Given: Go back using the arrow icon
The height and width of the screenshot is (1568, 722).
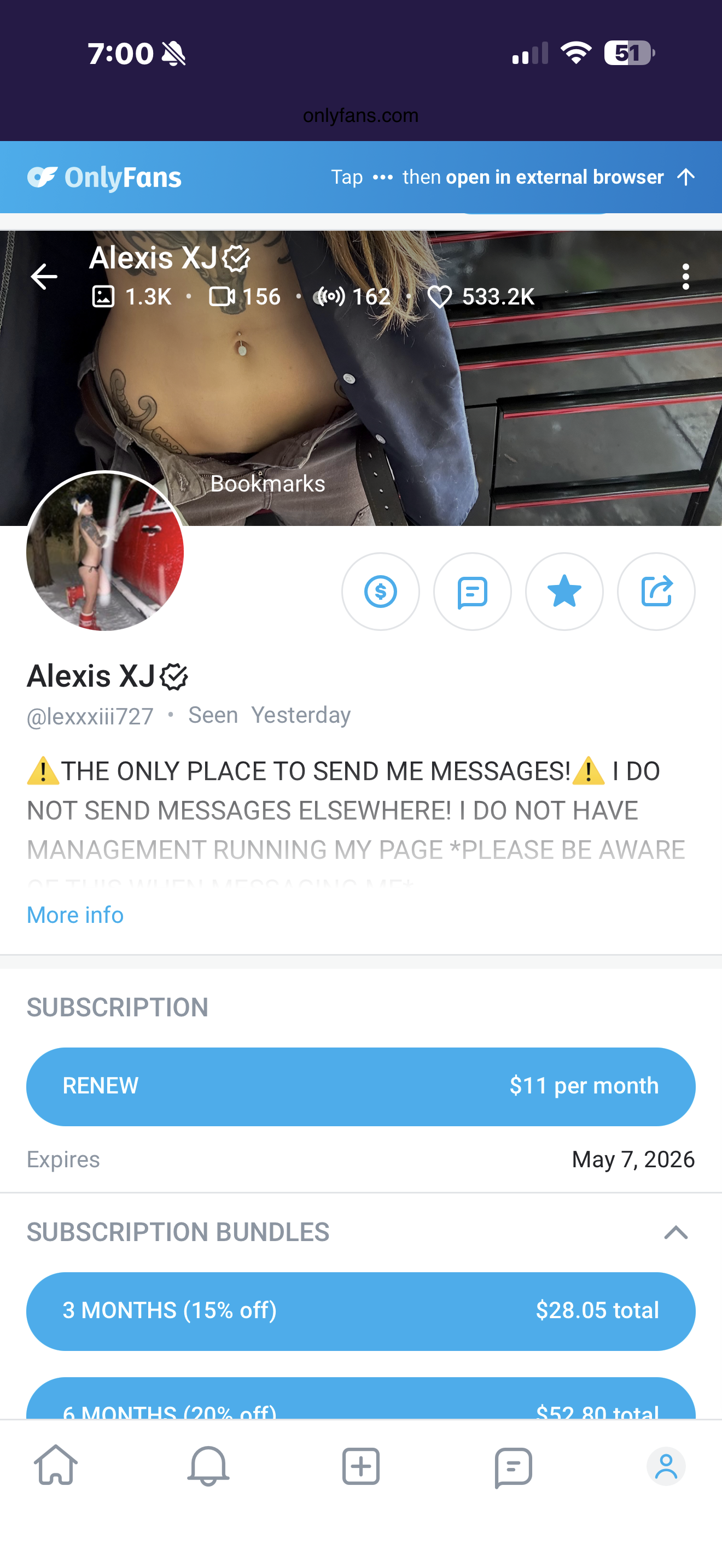Looking at the screenshot, I should click(x=44, y=277).
